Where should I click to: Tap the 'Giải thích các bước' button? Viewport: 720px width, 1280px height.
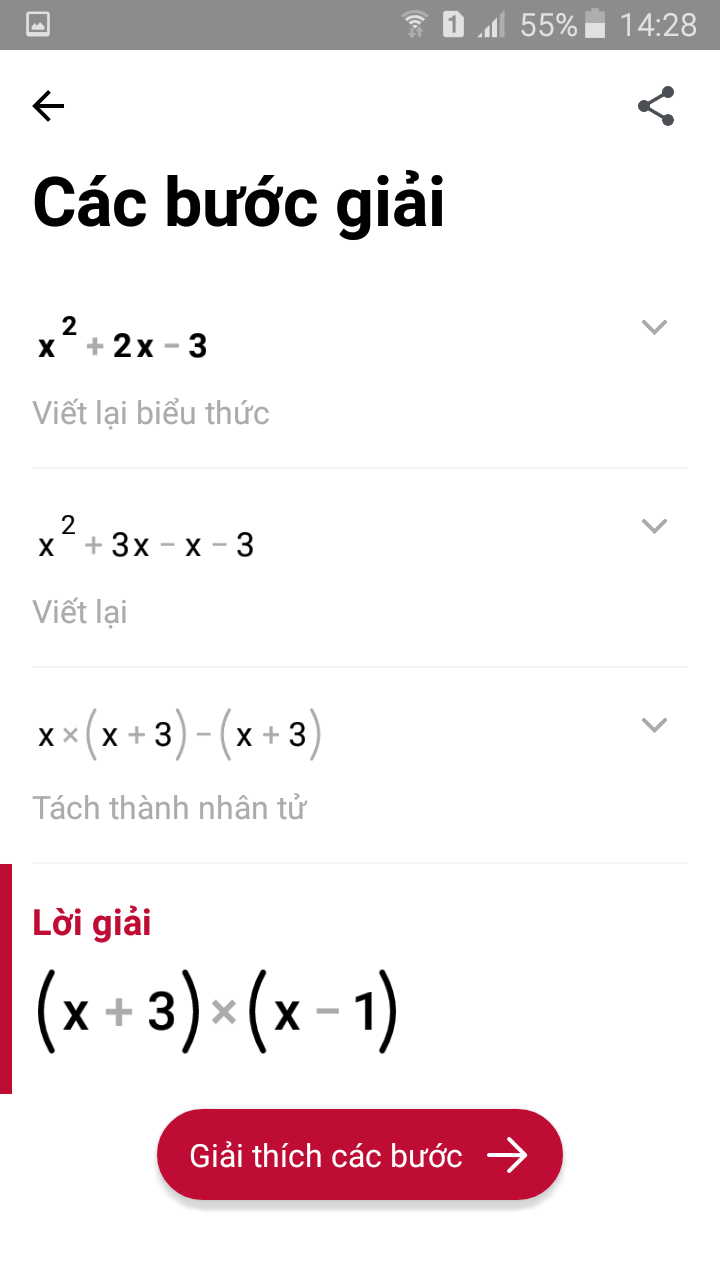click(360, 1155)
